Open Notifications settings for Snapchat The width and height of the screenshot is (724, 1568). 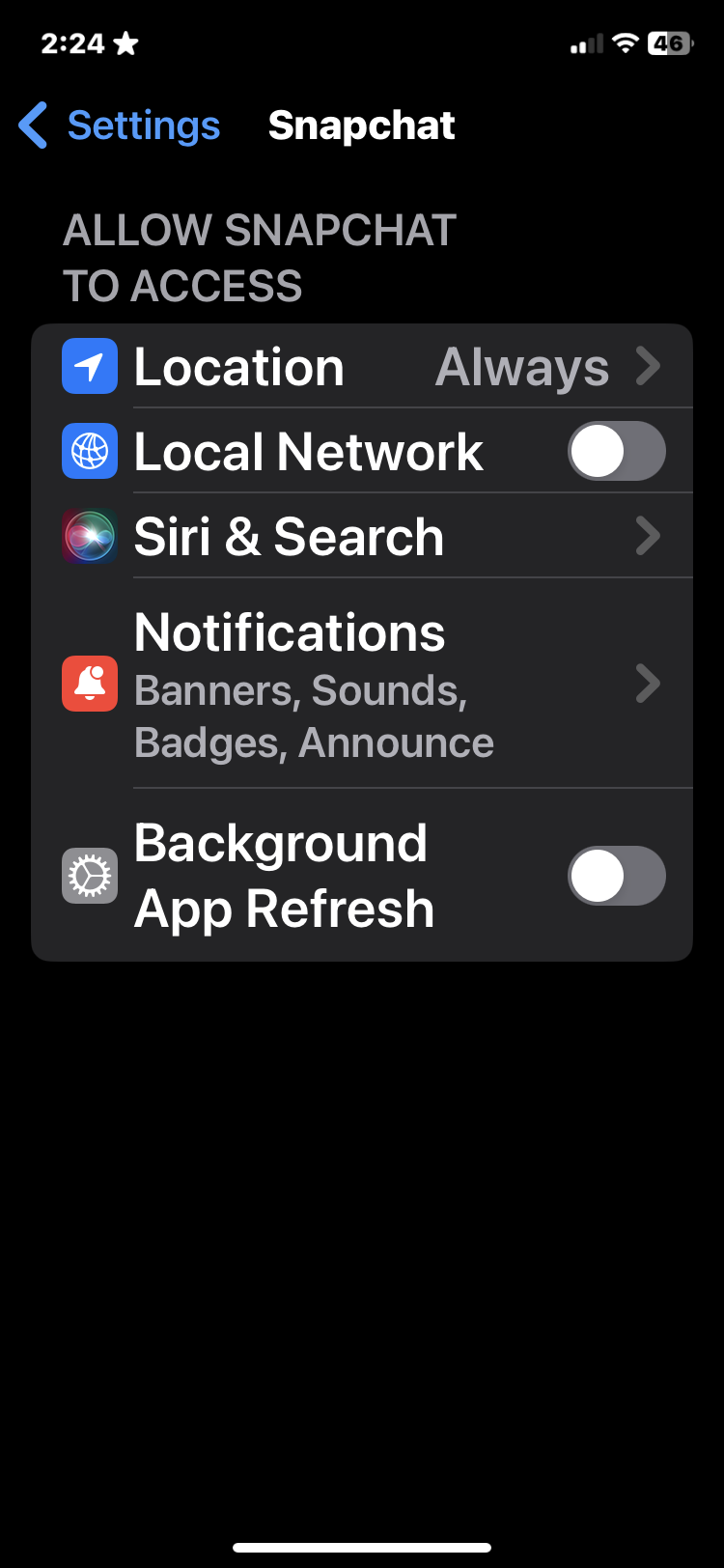click(362, 685)
